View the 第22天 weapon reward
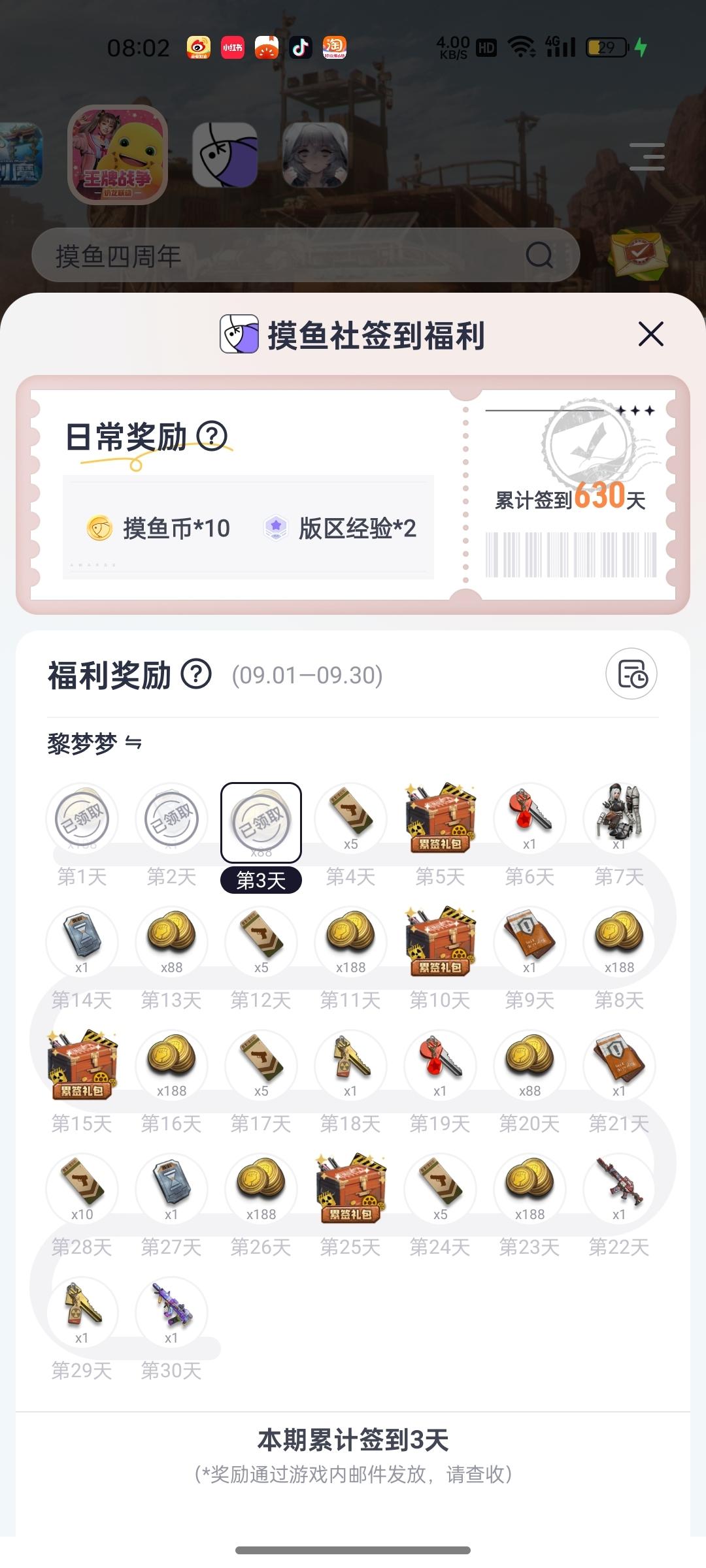This screenshot has height=1568, width=706. point(619,1189)
